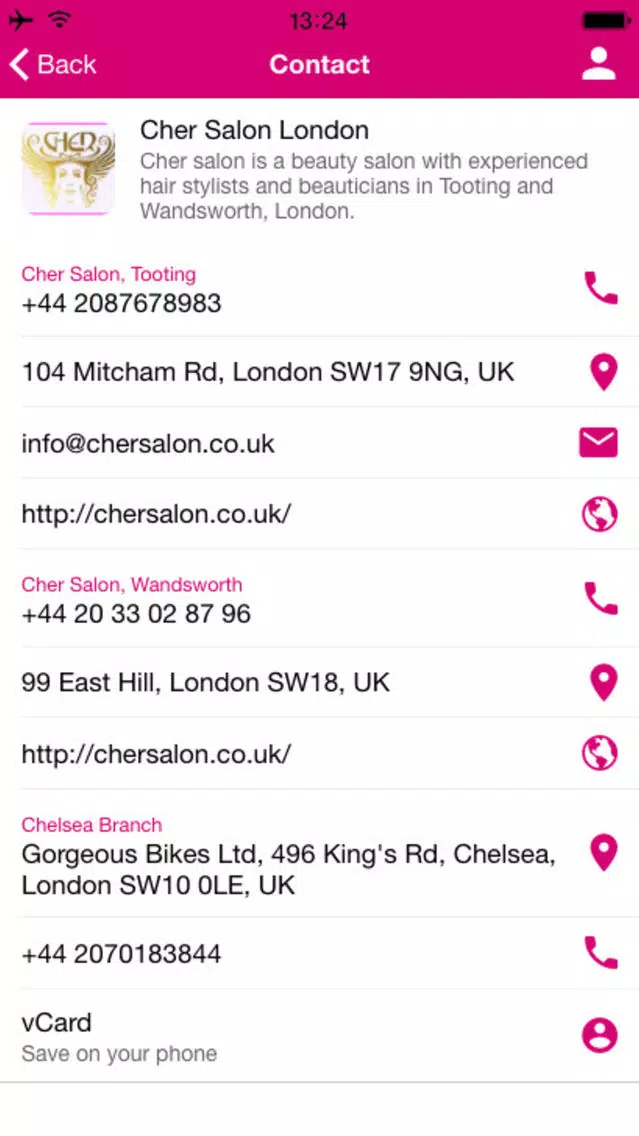Go back using the Back button

[x=53, y=65]
